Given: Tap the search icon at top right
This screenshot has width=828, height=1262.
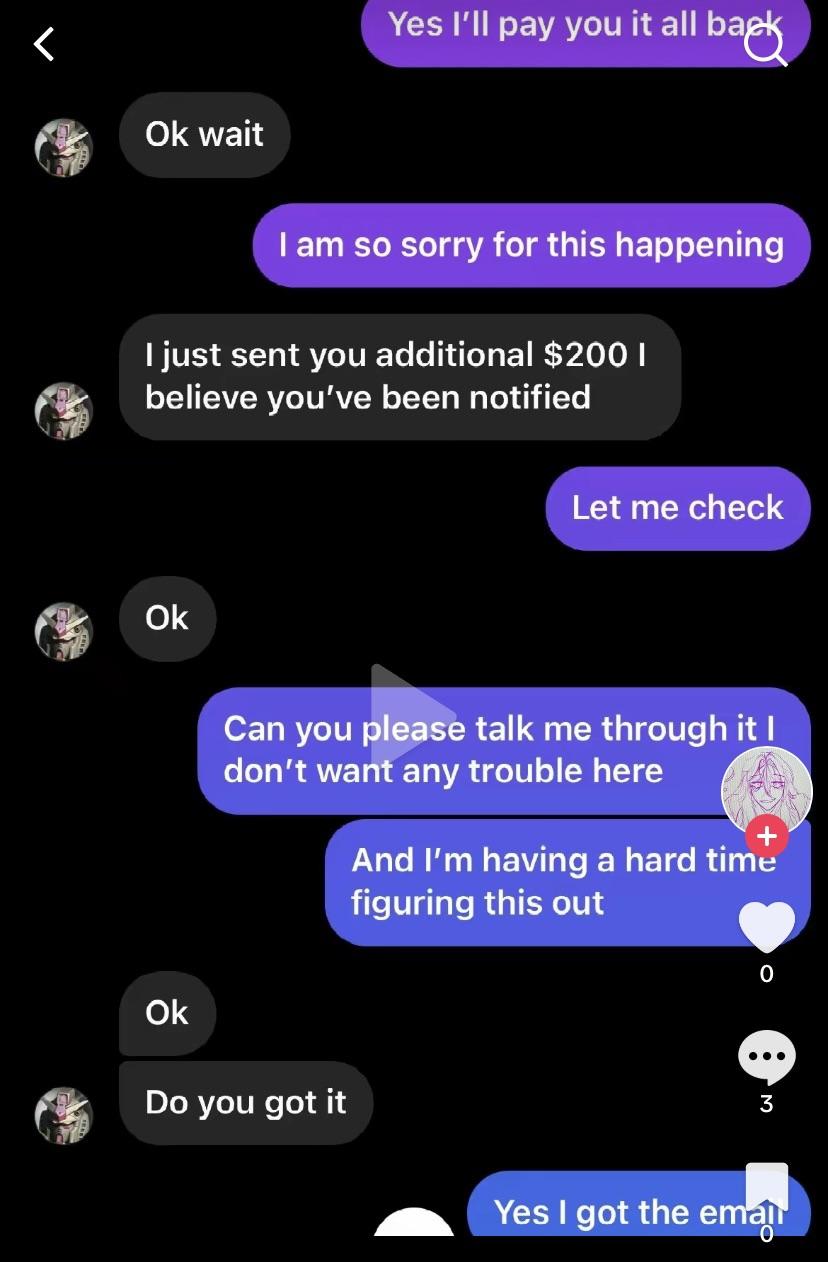Looking at the screenshot, I should pos(766,46).
